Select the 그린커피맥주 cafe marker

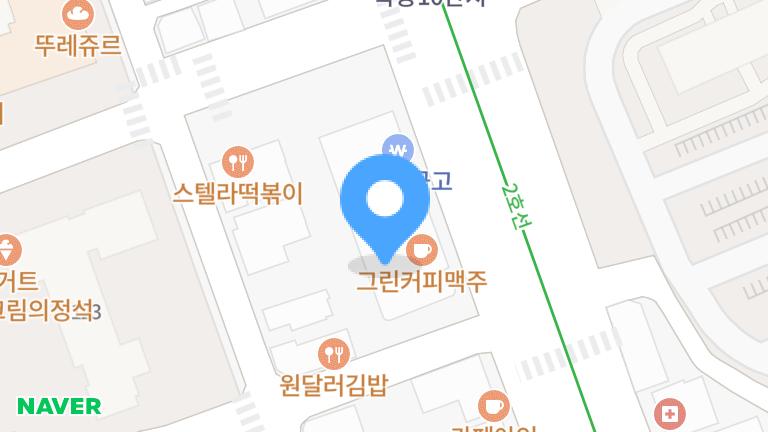click(422, 247)
